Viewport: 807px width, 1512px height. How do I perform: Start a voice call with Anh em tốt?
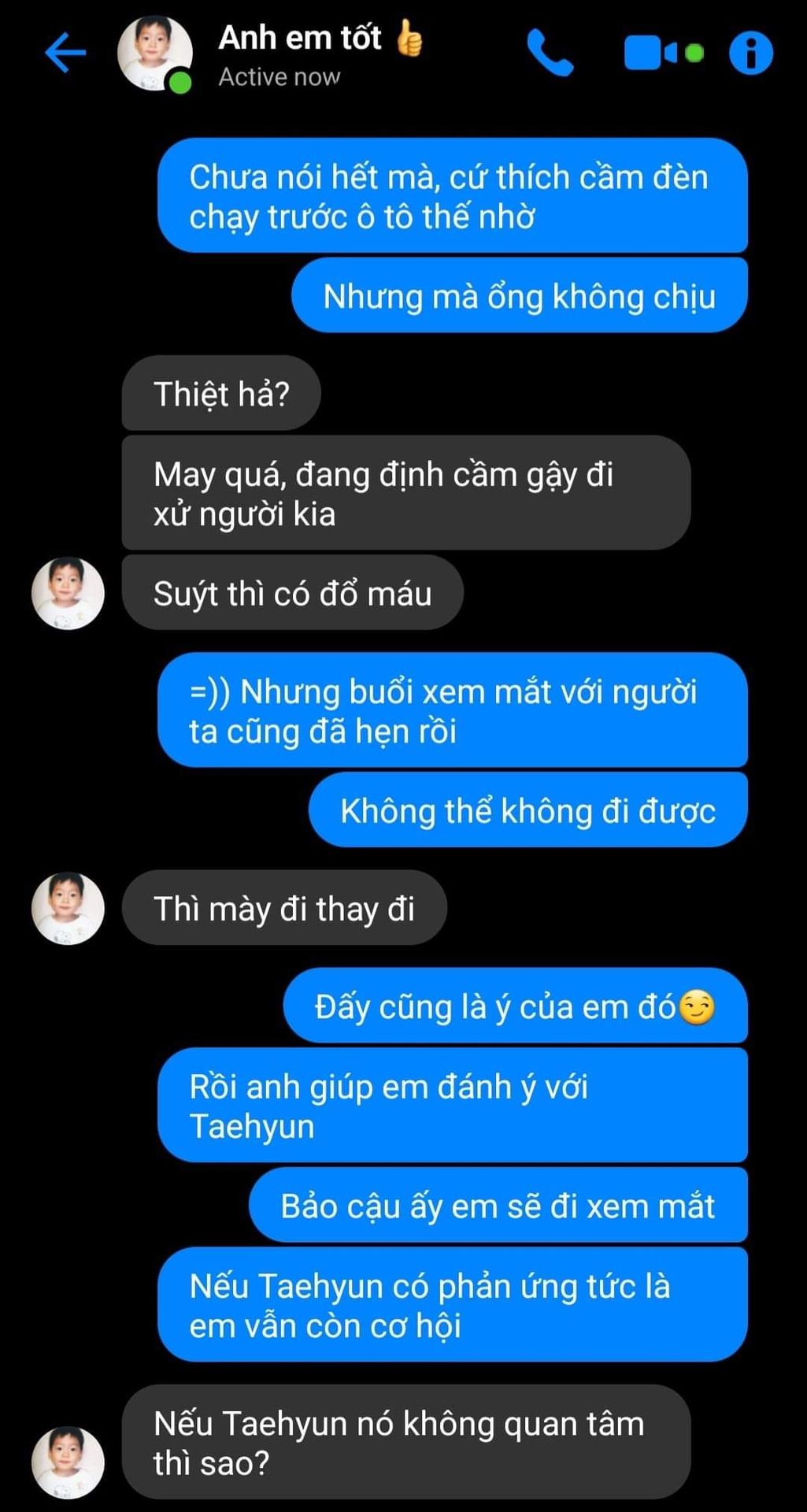550,53
